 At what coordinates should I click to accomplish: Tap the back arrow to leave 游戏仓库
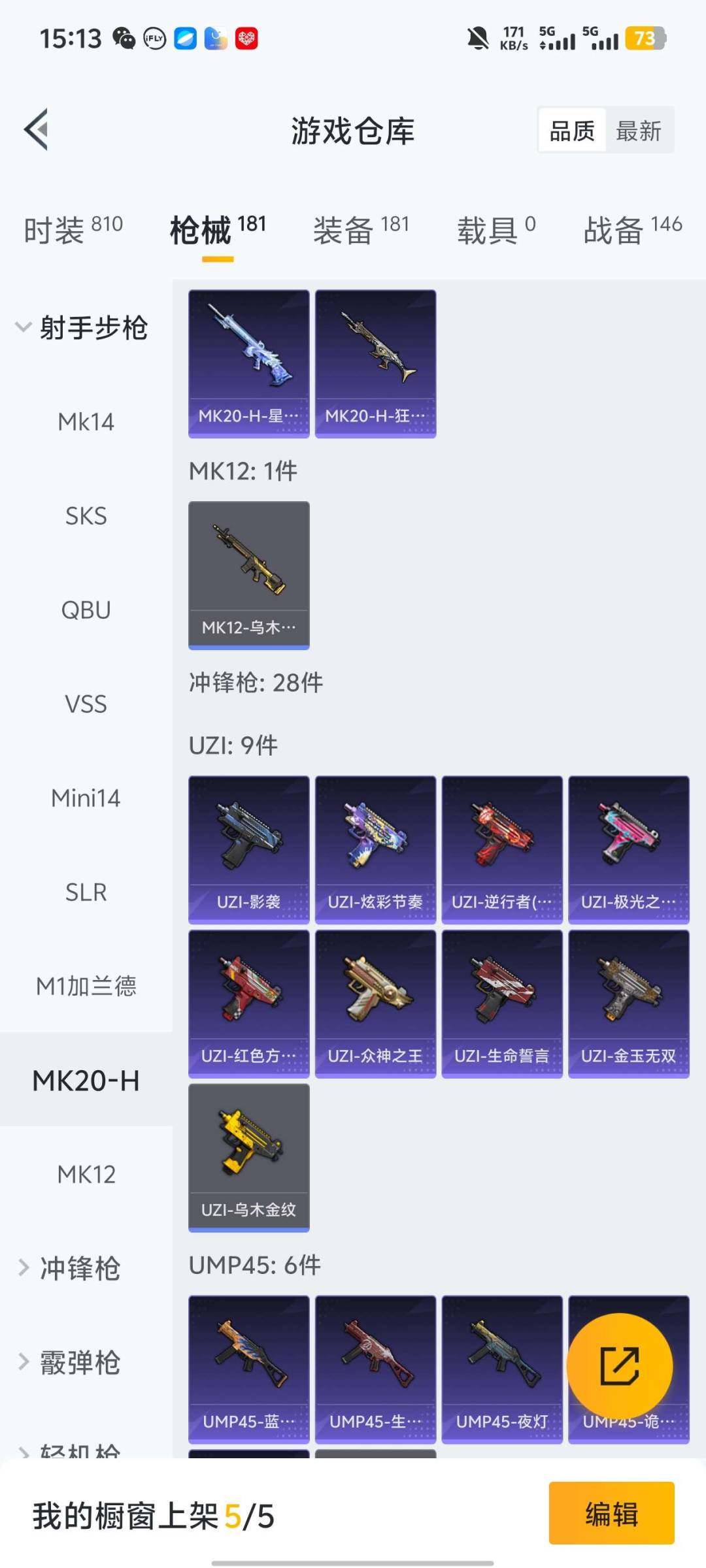[x=37, y=129]
